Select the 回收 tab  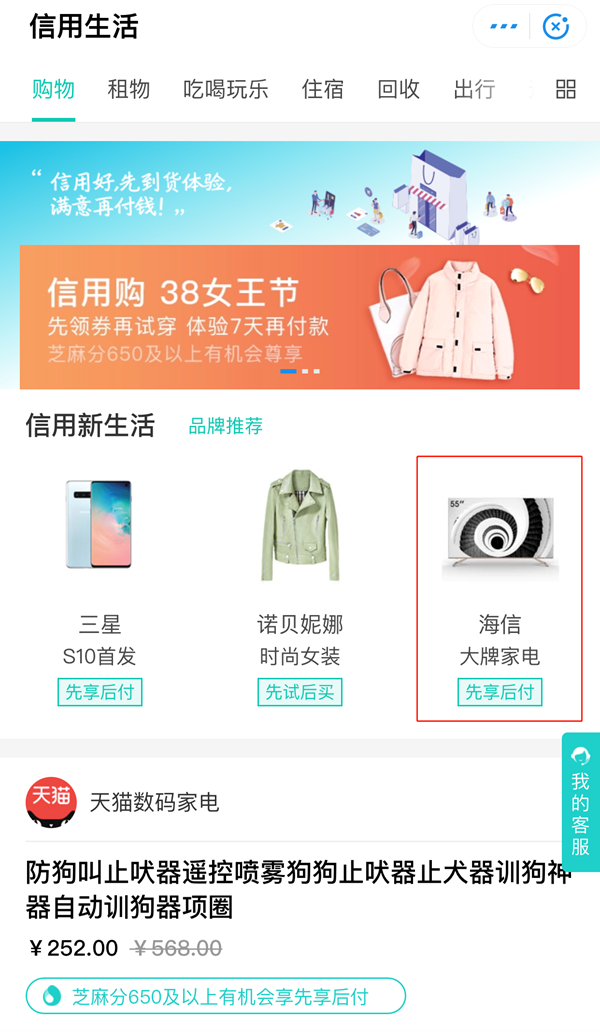point(399,89)
